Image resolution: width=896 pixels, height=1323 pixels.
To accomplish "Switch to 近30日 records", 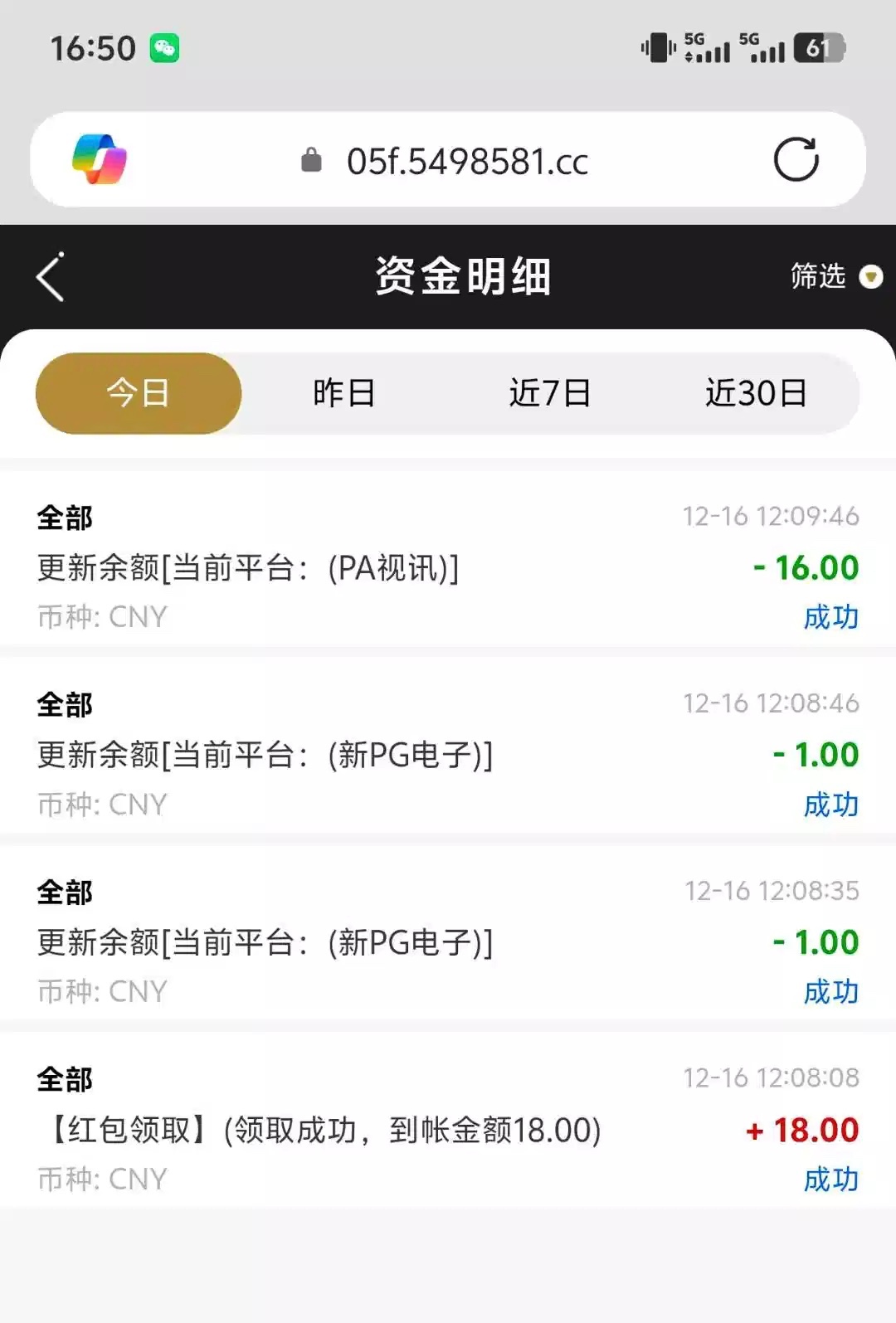I will point(756,393).
